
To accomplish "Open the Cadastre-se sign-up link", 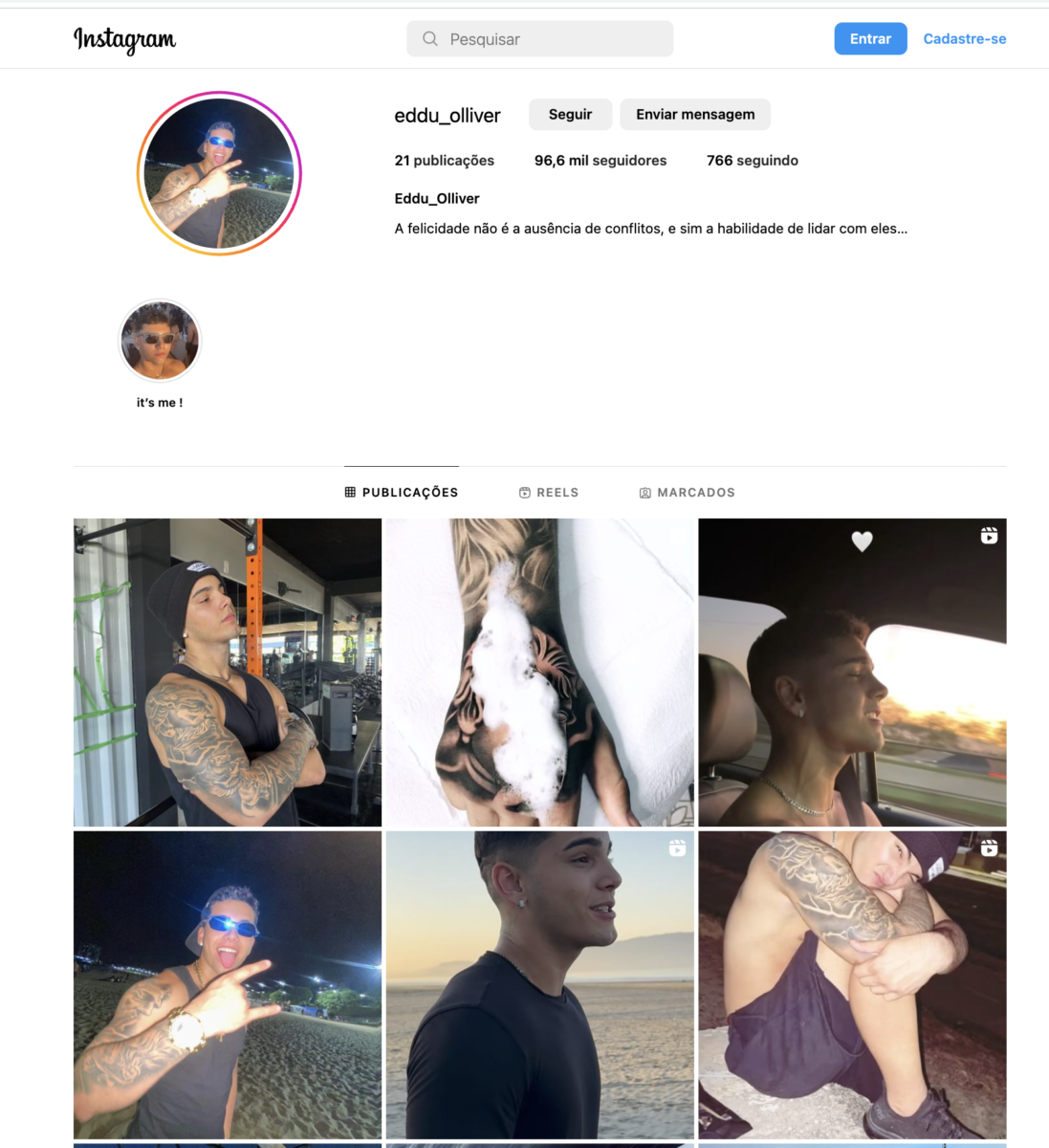I will point(964,39).
